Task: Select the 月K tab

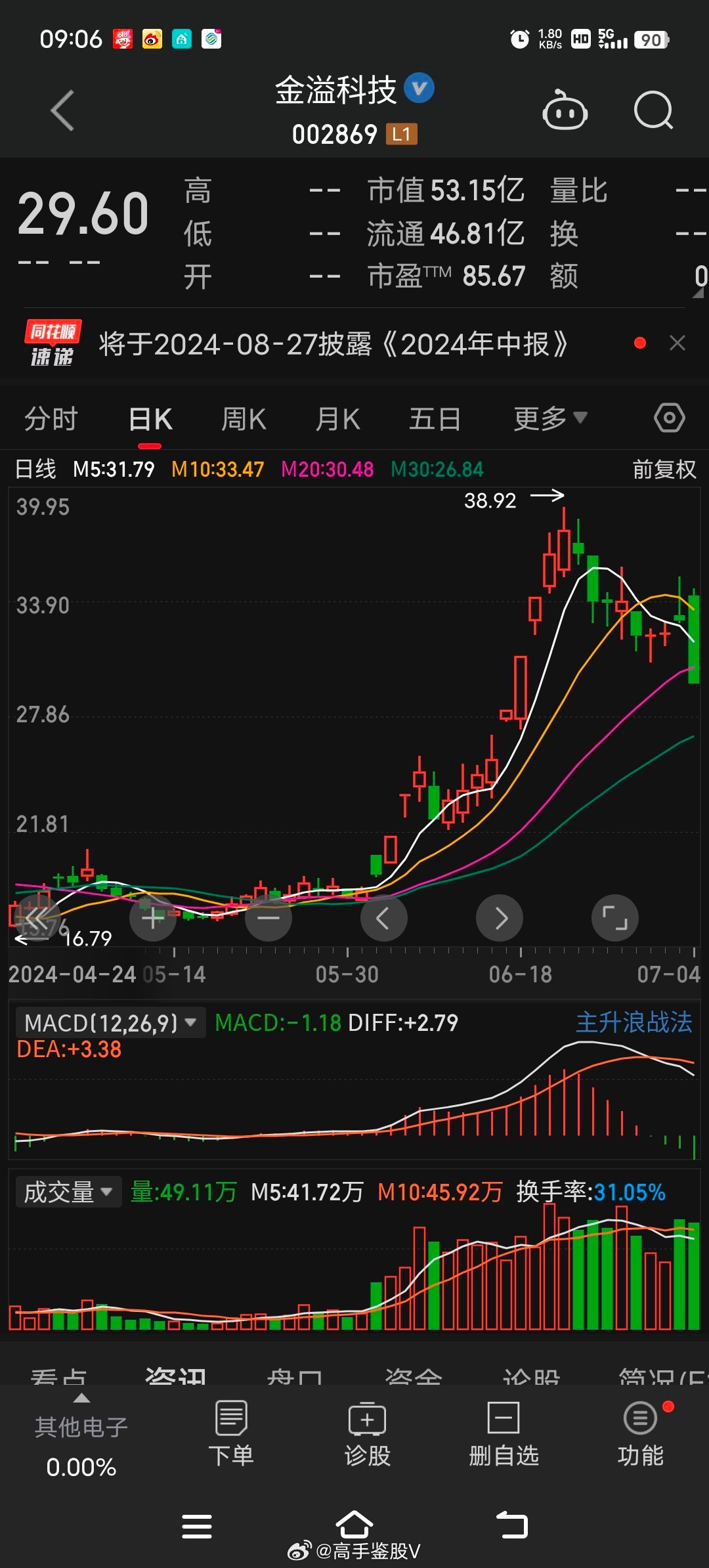Action: [337, 419]
